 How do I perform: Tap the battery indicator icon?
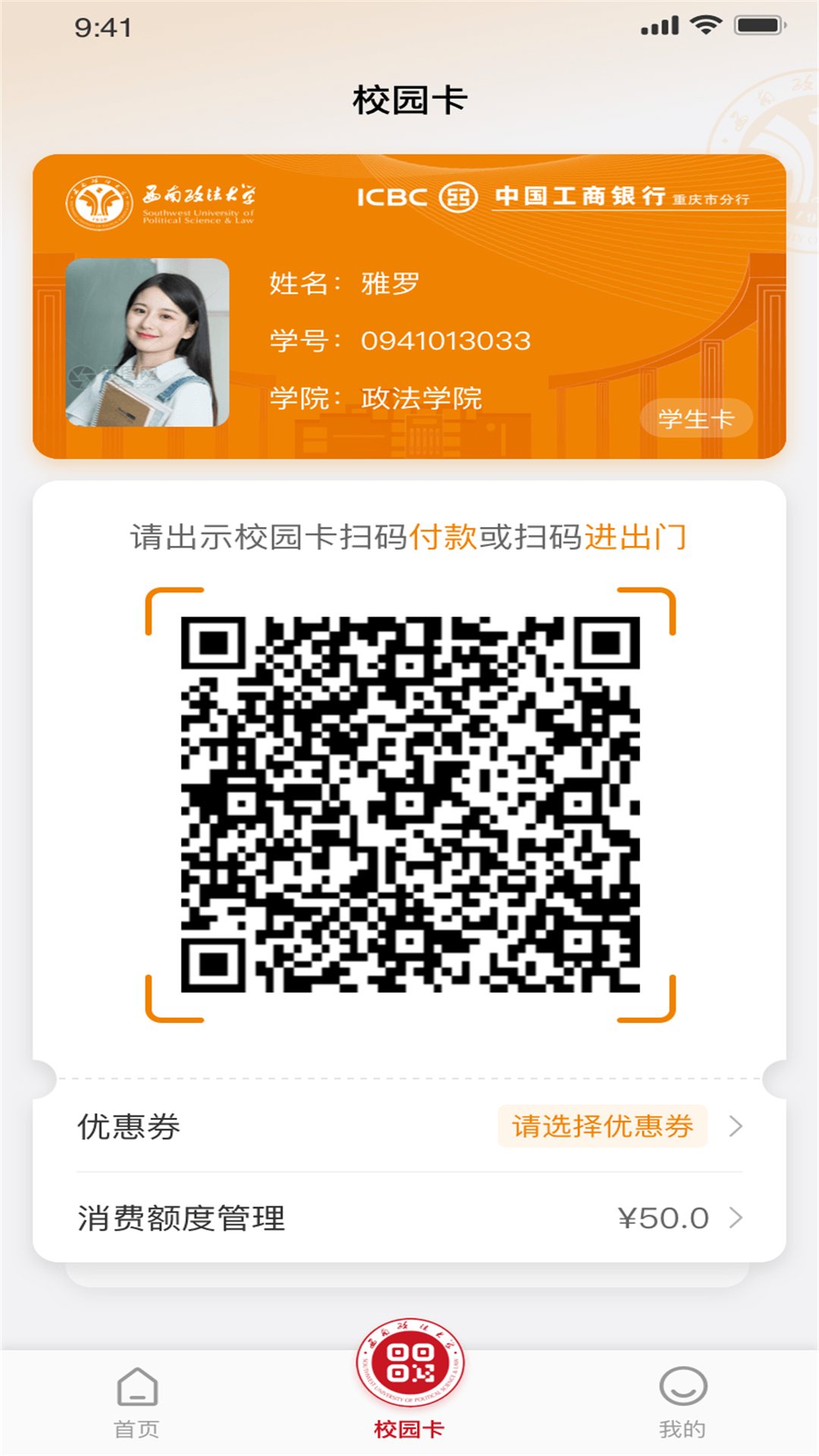(x=757, y=24)
